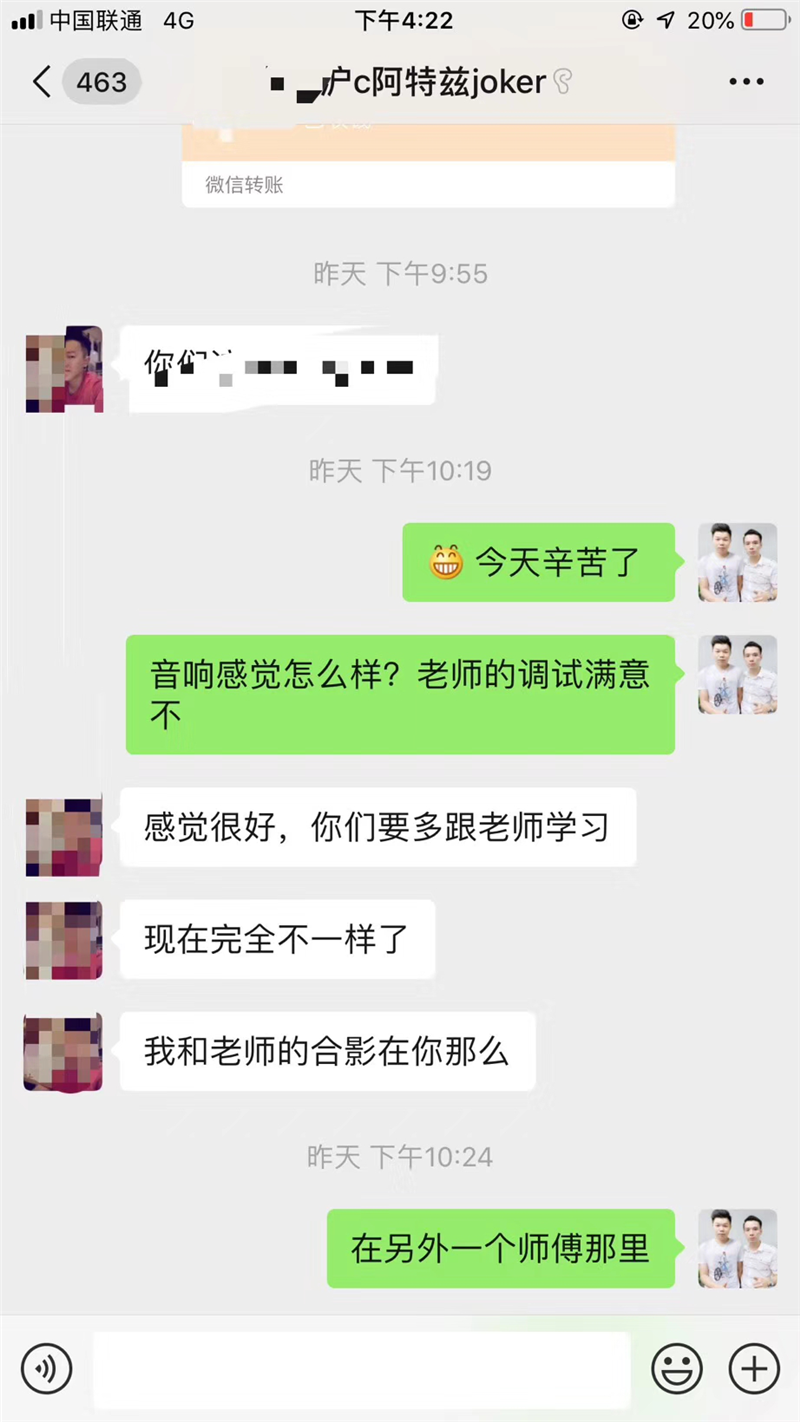Screen dimensions: 800x1422
Task: Open the plus attachments menu
Action: click(753, 1368)
